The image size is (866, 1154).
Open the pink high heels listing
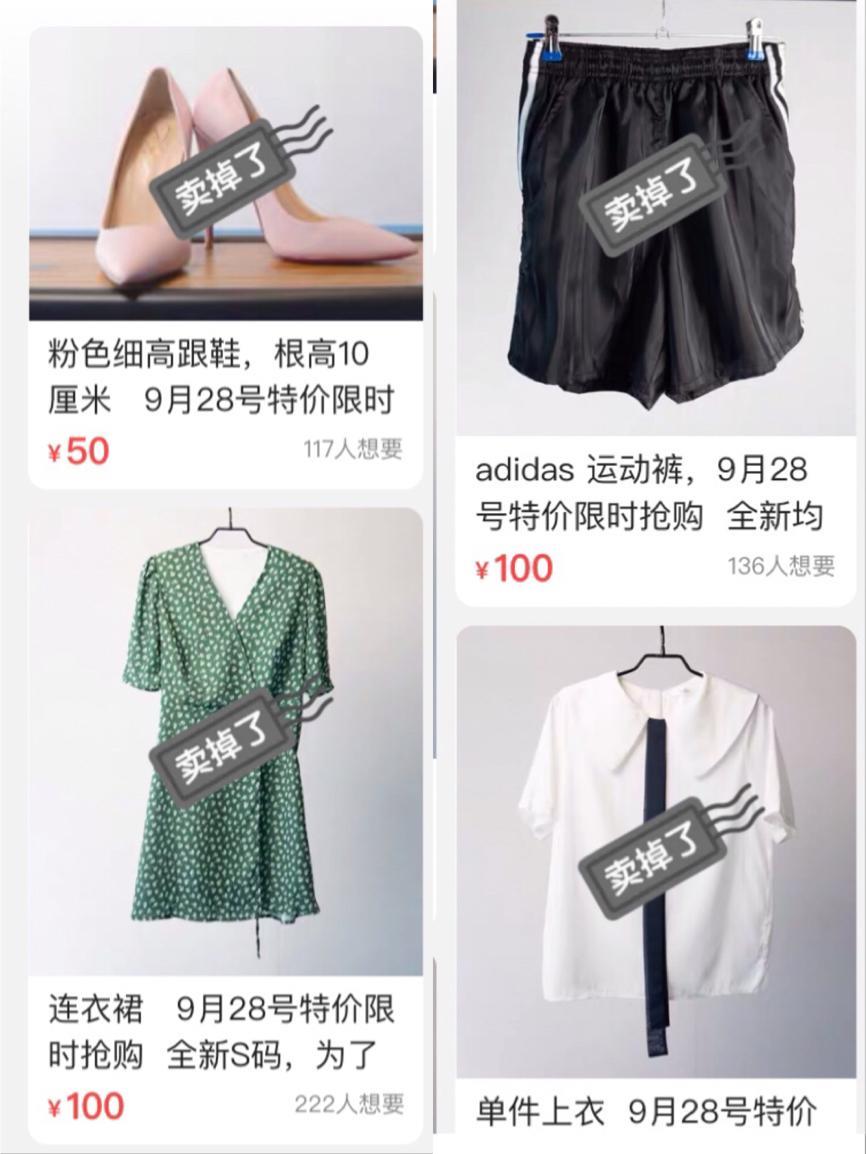[x=225, y=180]
